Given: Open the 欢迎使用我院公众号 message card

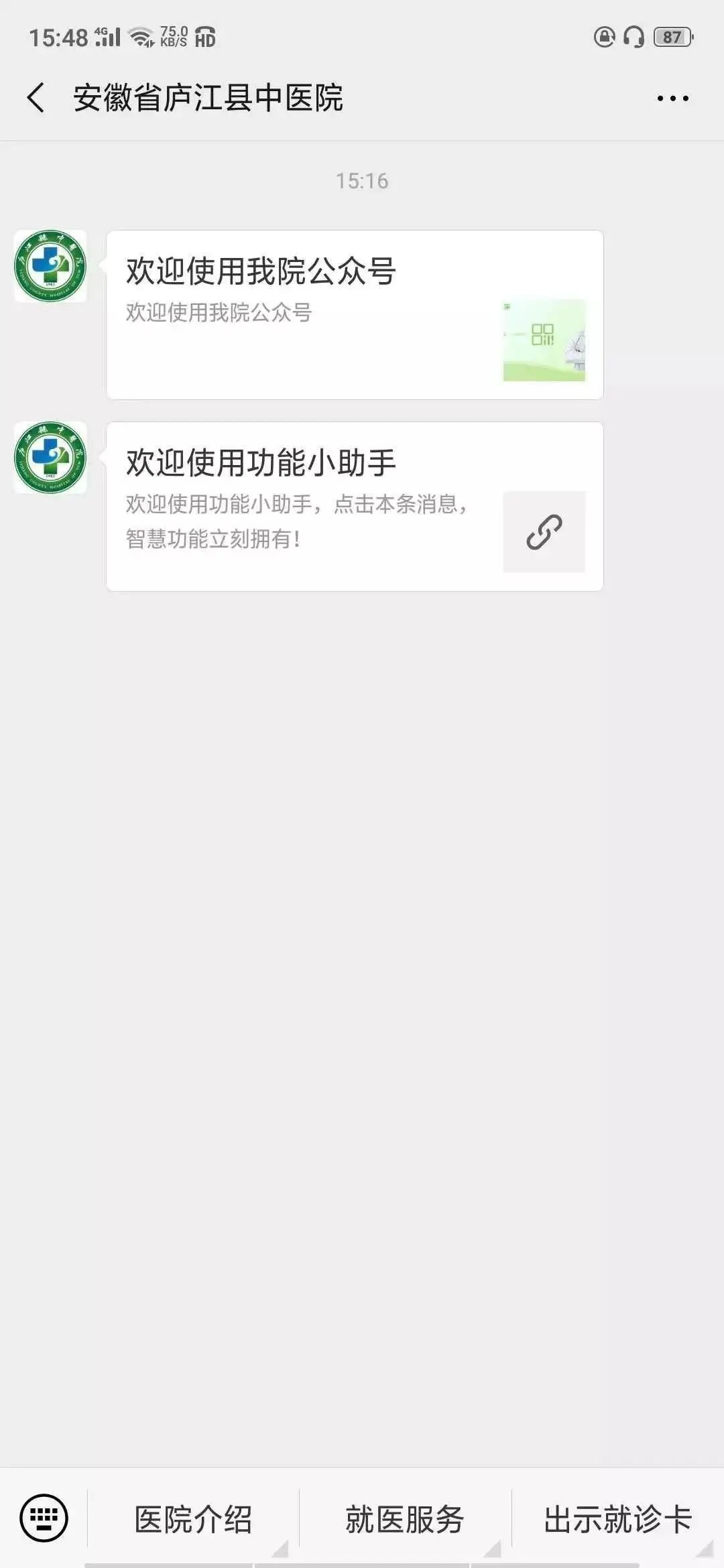Looking at the screenshot, I should tap(355, 315).
